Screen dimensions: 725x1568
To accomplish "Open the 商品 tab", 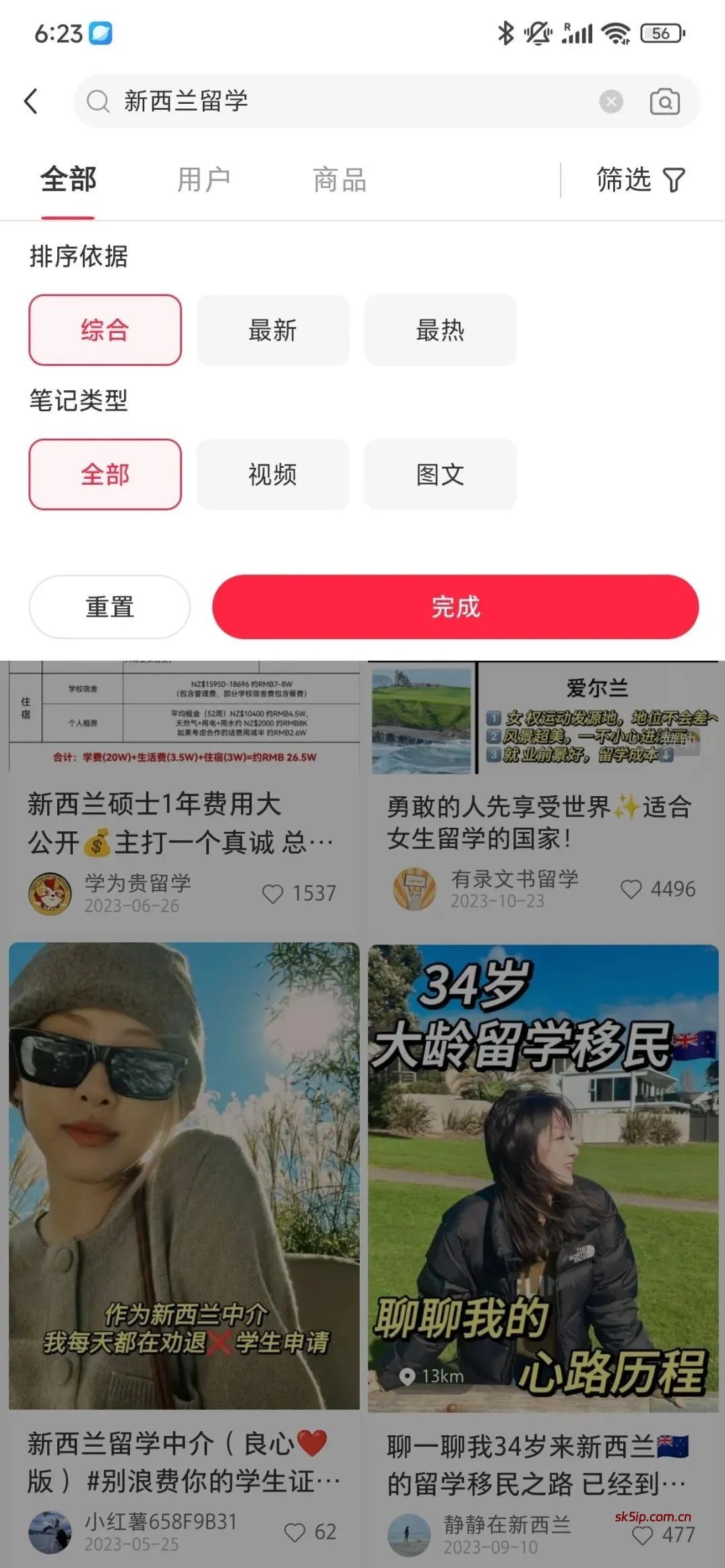I will coord(339,179).
